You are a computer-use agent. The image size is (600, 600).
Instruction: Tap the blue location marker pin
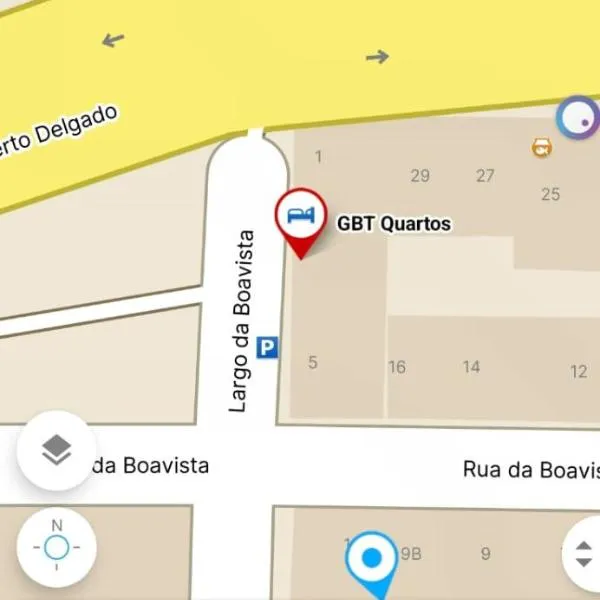point(372,560)
